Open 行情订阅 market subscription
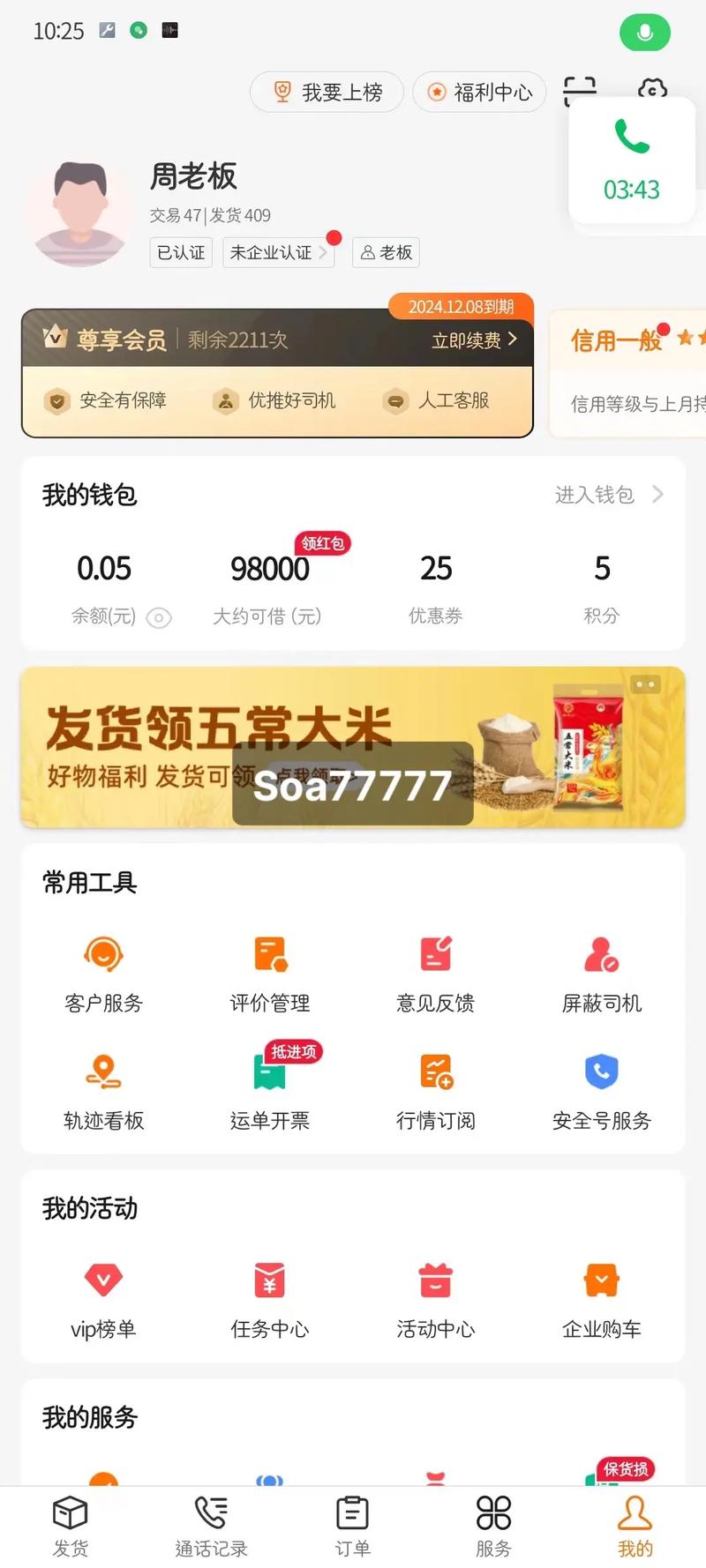 pyautogui.click(x=435, y=1089)
